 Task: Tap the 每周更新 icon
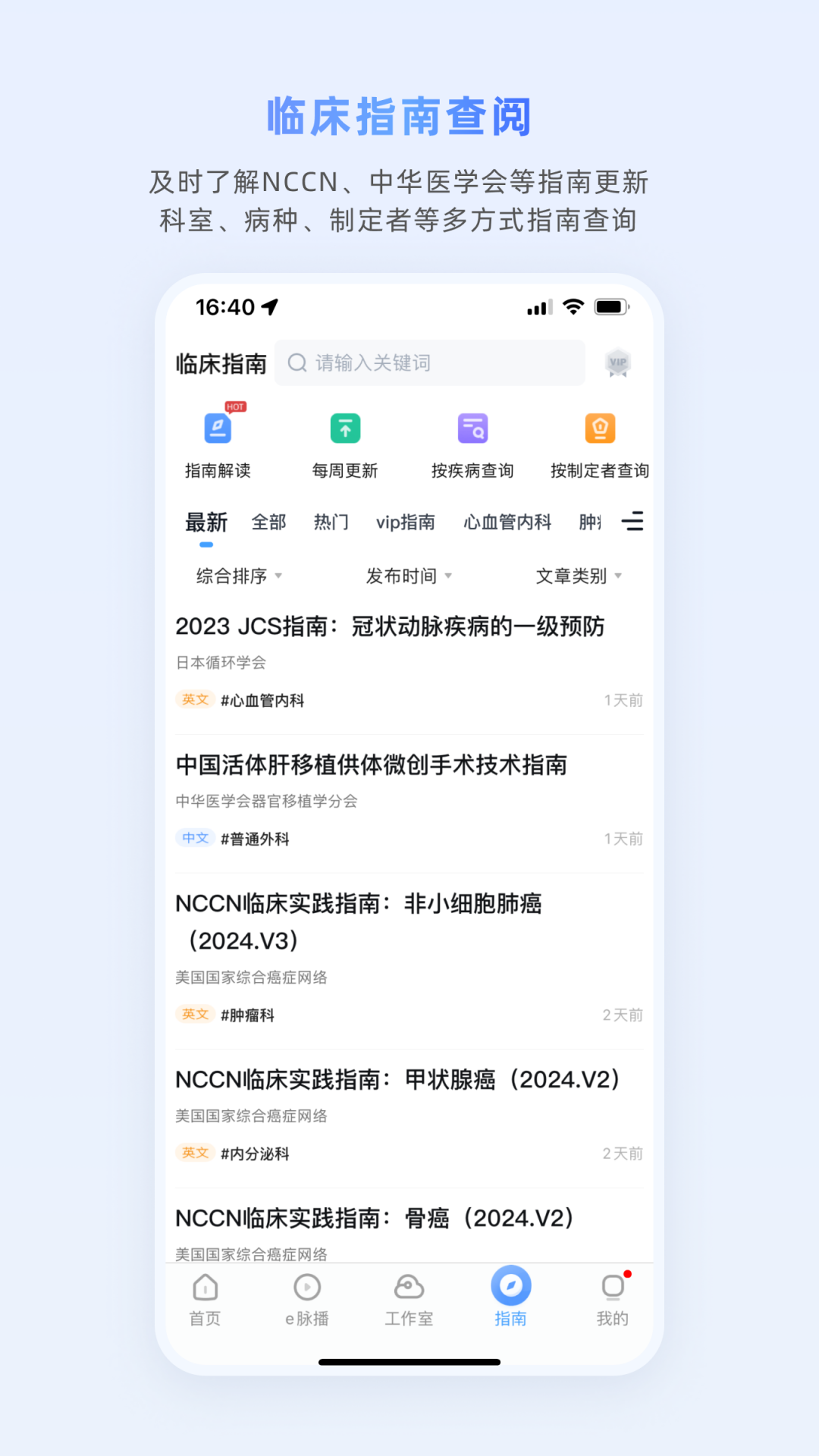click(344, 428)
